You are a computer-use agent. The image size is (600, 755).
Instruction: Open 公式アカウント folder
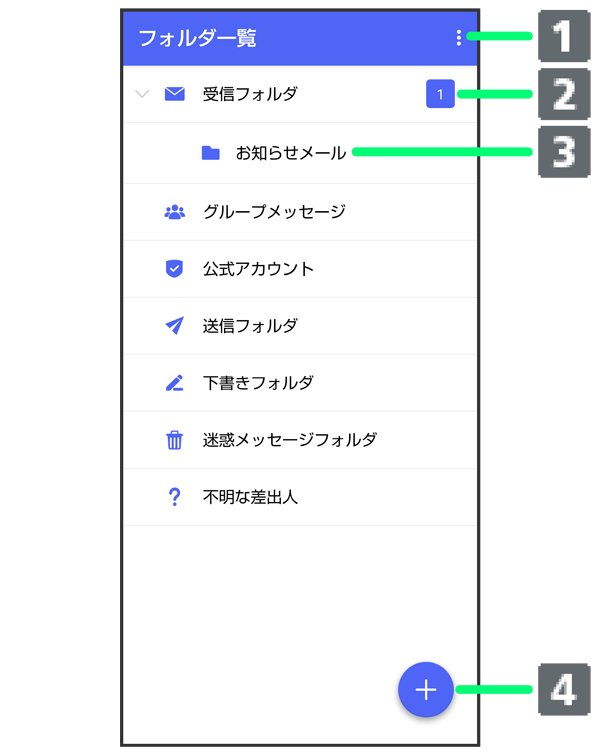pos(258,269)
